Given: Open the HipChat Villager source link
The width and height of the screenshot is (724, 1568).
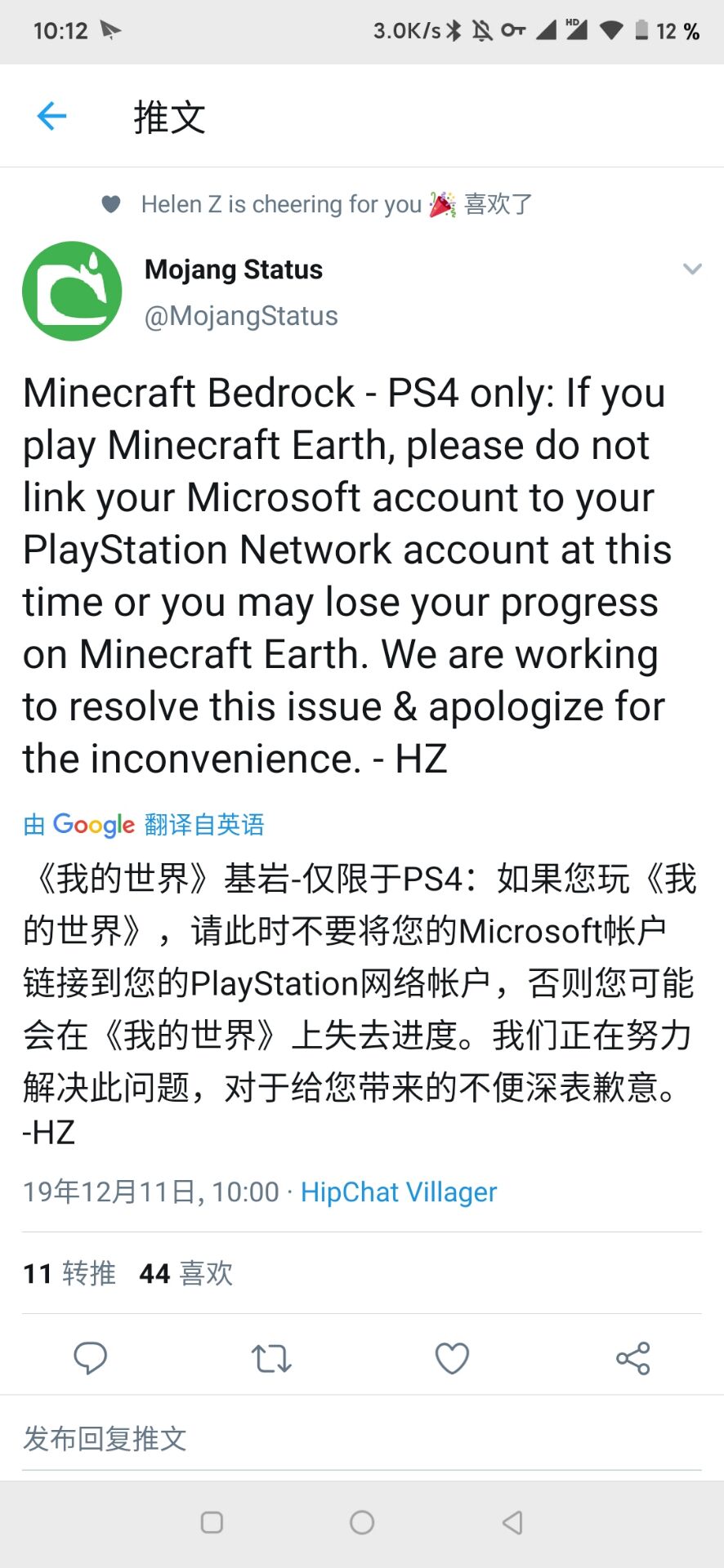Looking at the screenshot, I should [x=399, y=1192].
